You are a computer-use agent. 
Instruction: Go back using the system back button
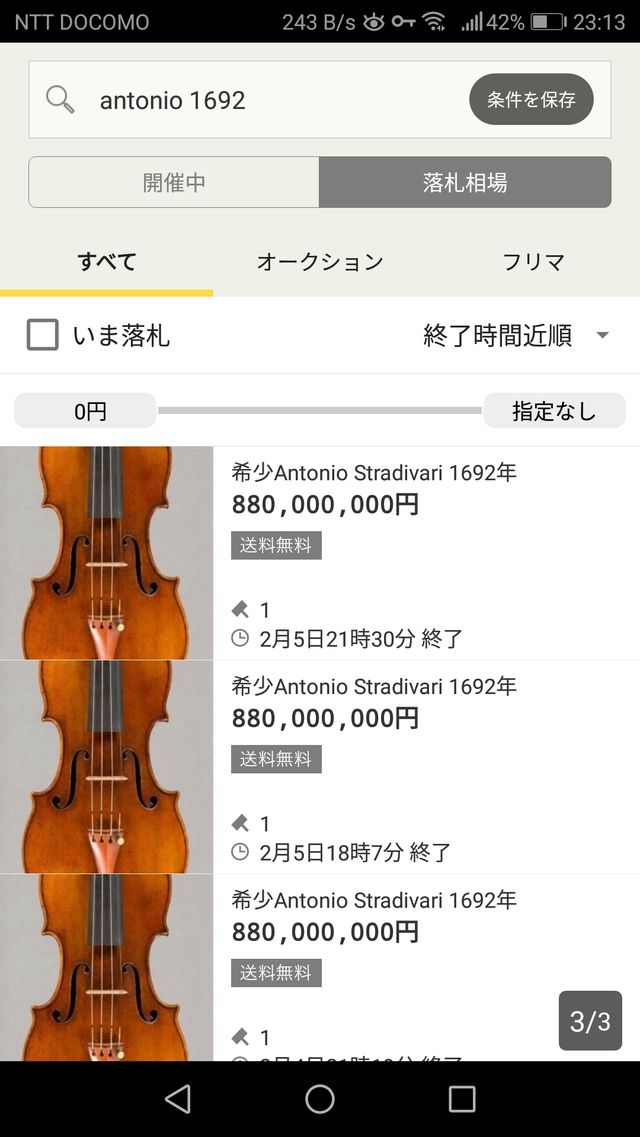pos(178,1099)
